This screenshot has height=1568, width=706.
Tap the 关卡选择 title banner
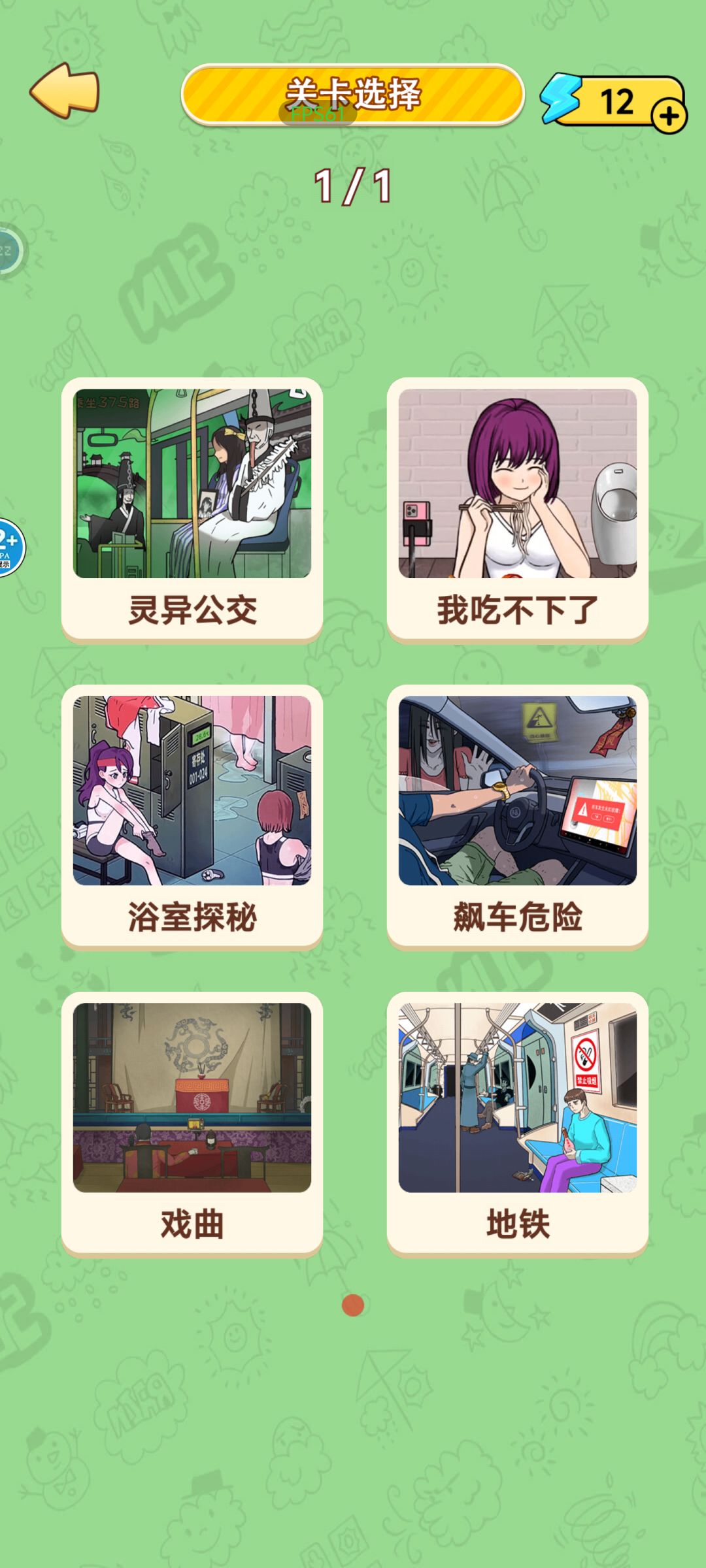tap(353, 93)
